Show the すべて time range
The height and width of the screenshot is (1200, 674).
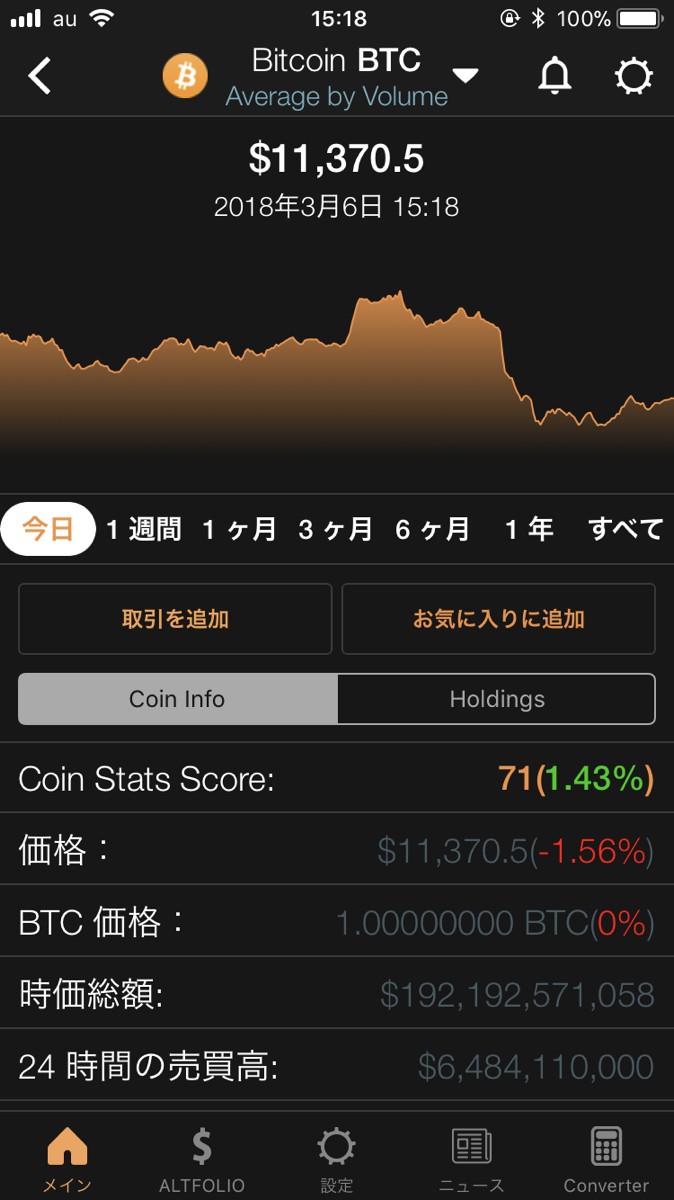626,529
